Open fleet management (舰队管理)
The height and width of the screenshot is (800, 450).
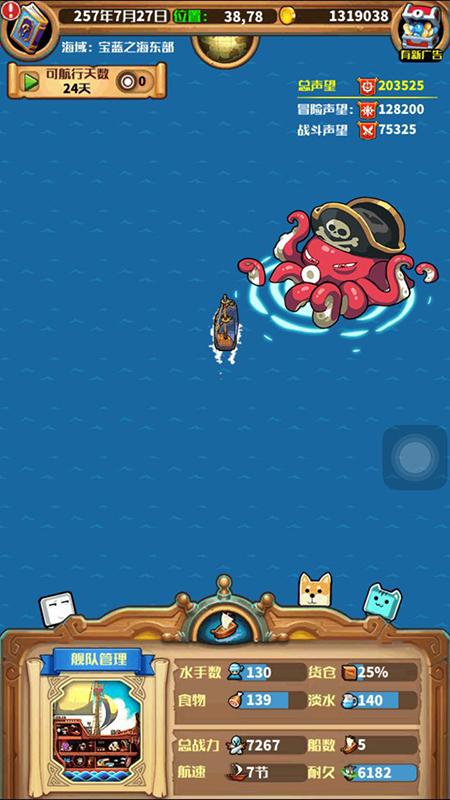[98, 660]
